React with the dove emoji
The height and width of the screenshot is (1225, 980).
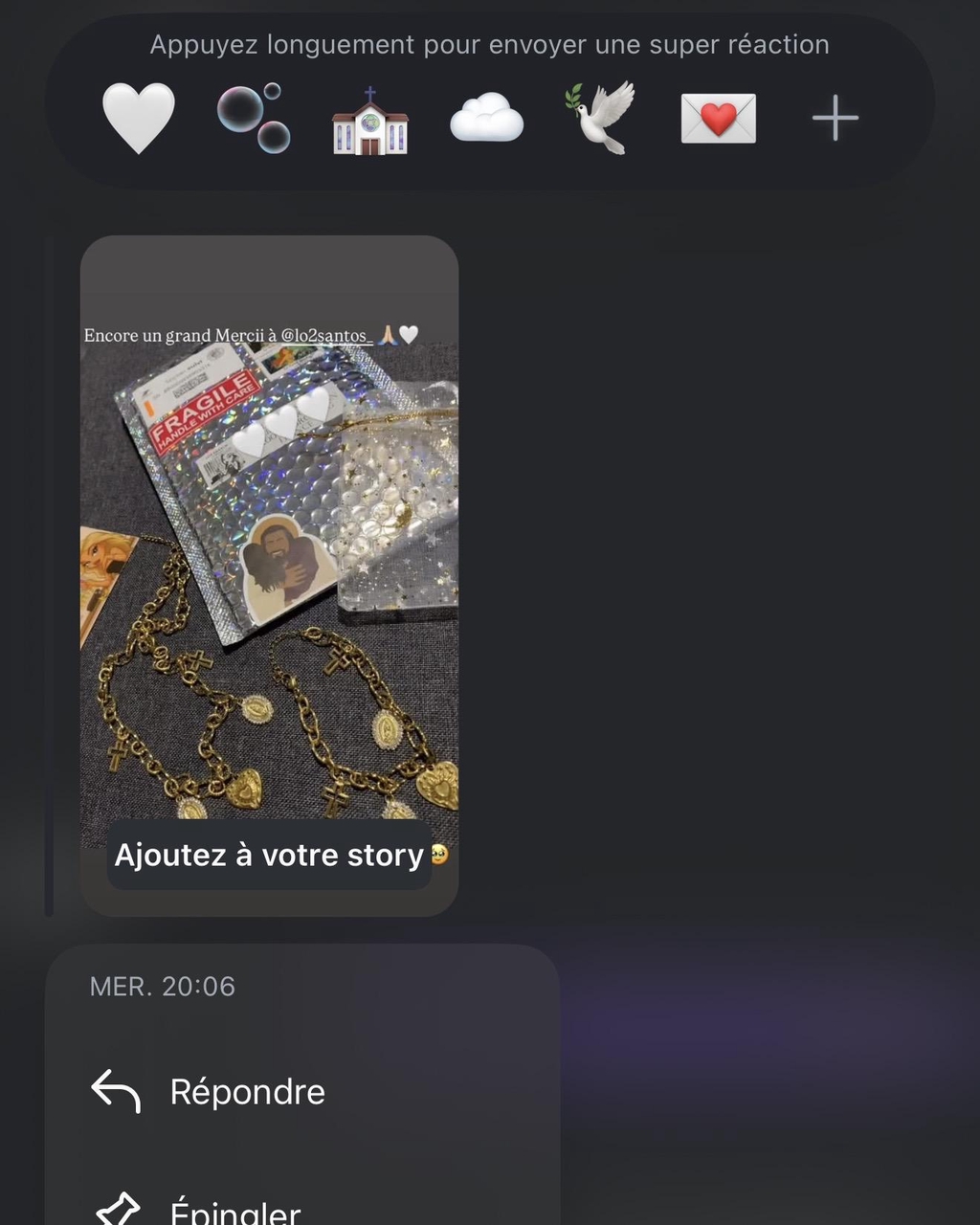click(x=601, y=118)
